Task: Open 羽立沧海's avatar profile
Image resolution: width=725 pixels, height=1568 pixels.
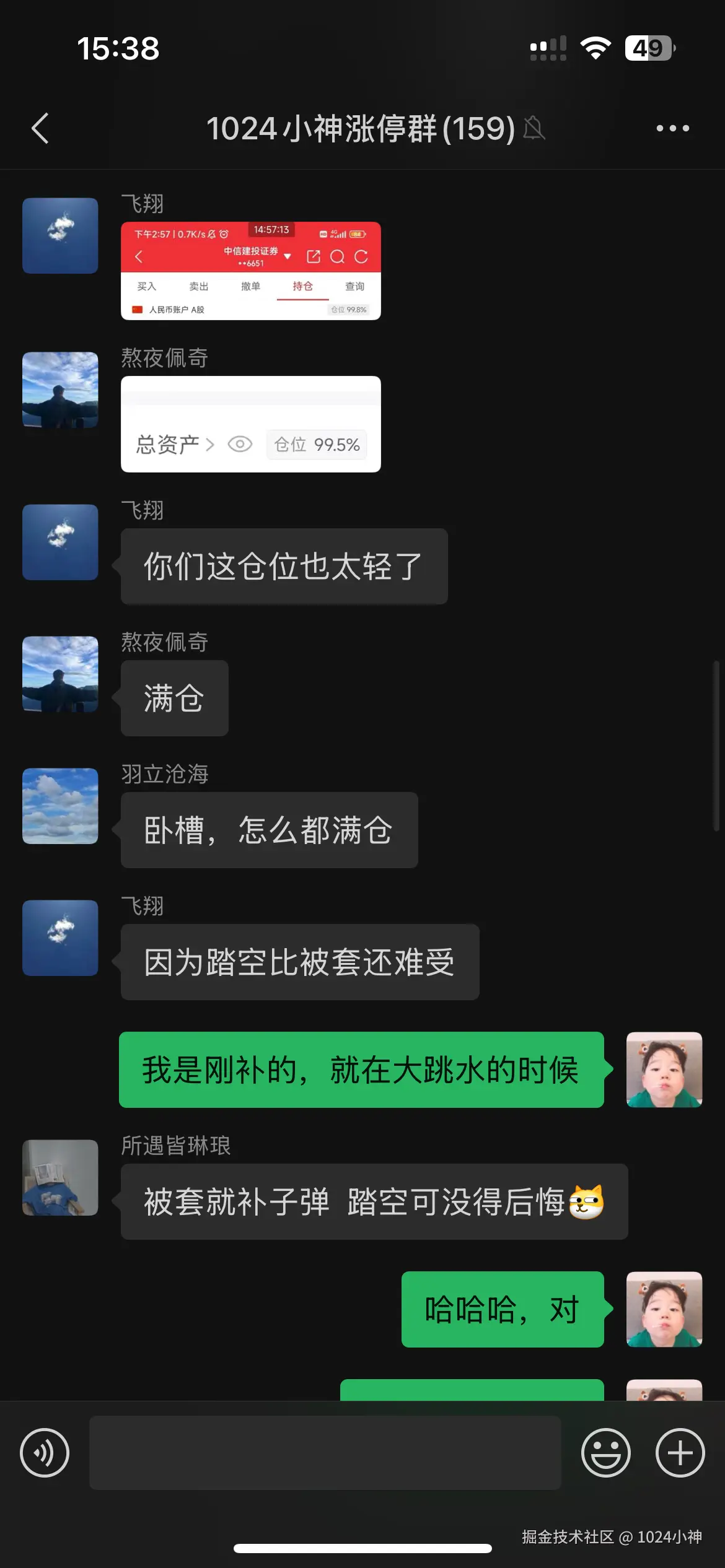Action: tap(60, 806)
